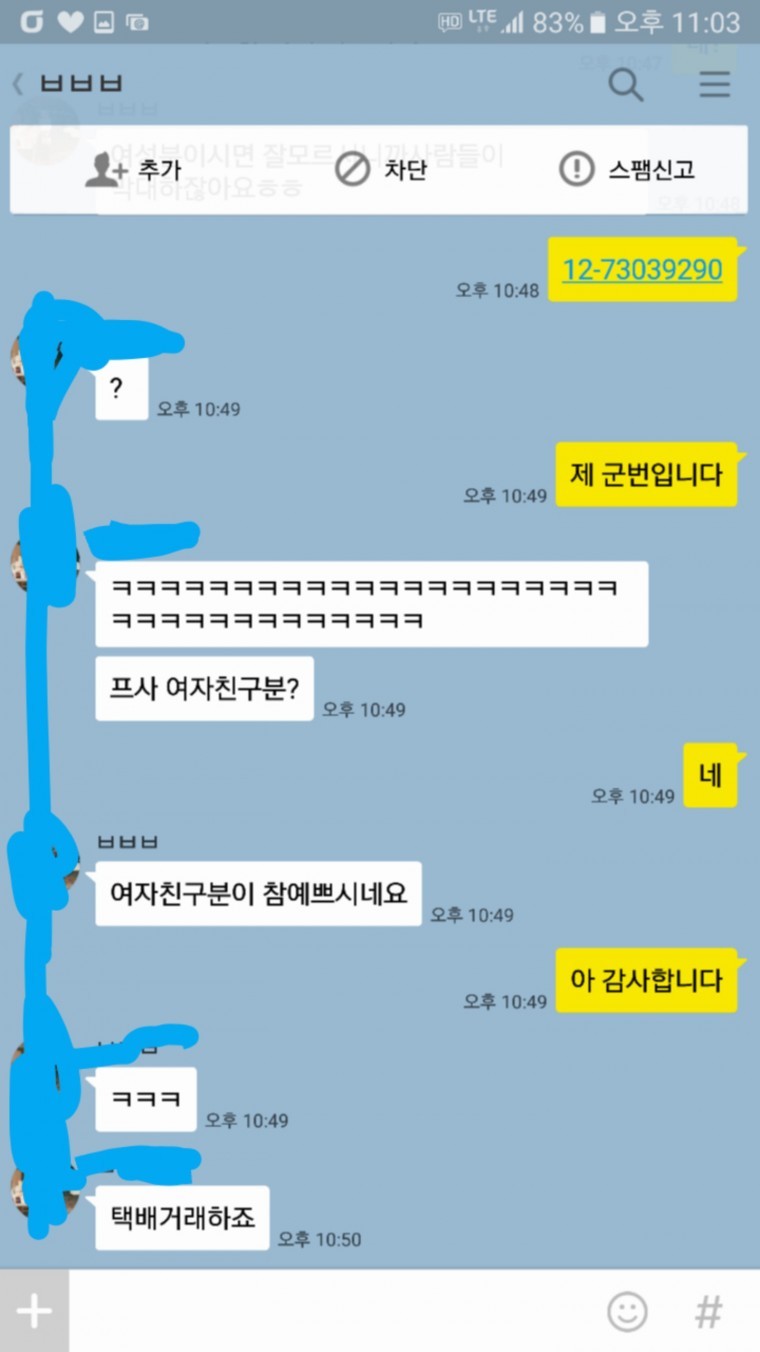Tap the hashtag search button
The height and width of the screenshot is (1352, 760).
coord(708,1311)
